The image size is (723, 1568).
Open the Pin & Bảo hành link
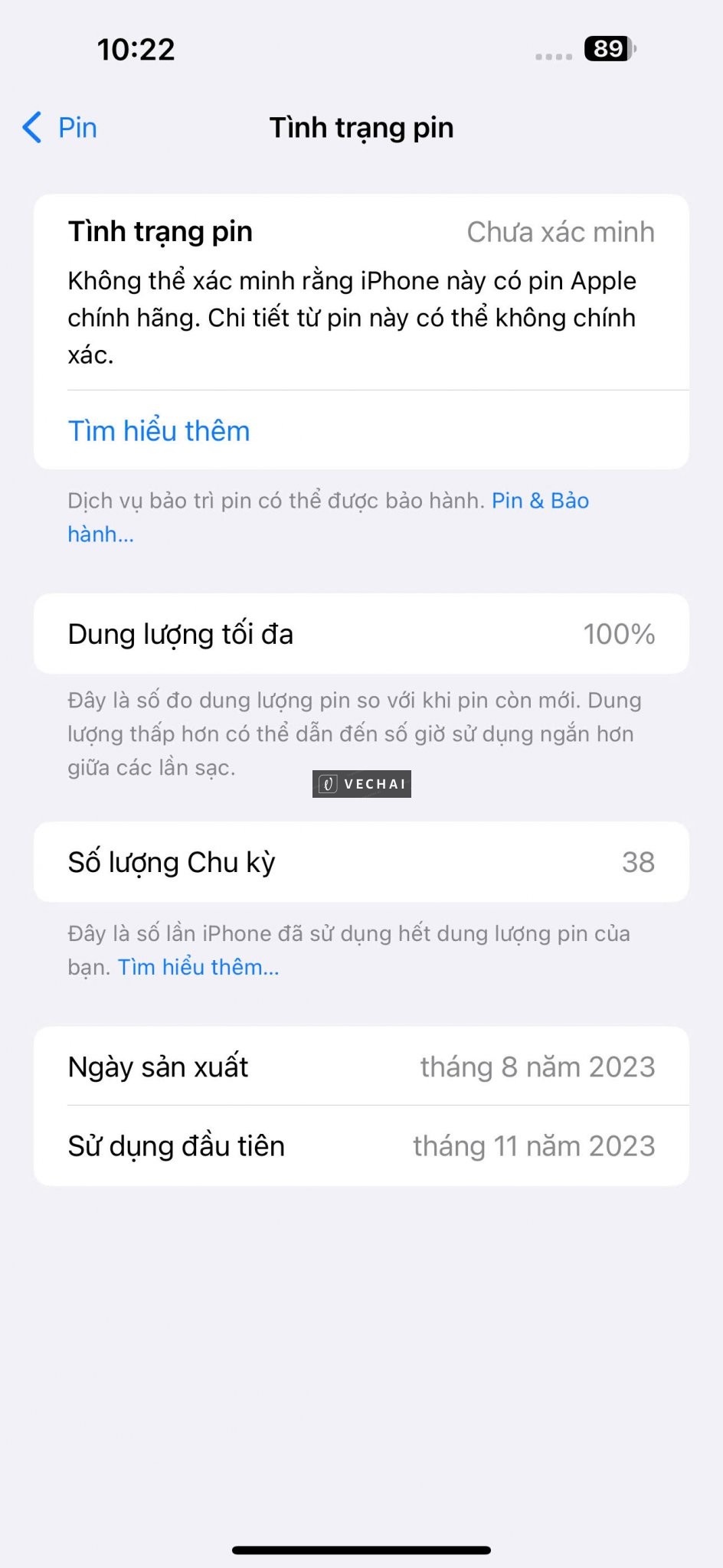click(x=539, y=500)
